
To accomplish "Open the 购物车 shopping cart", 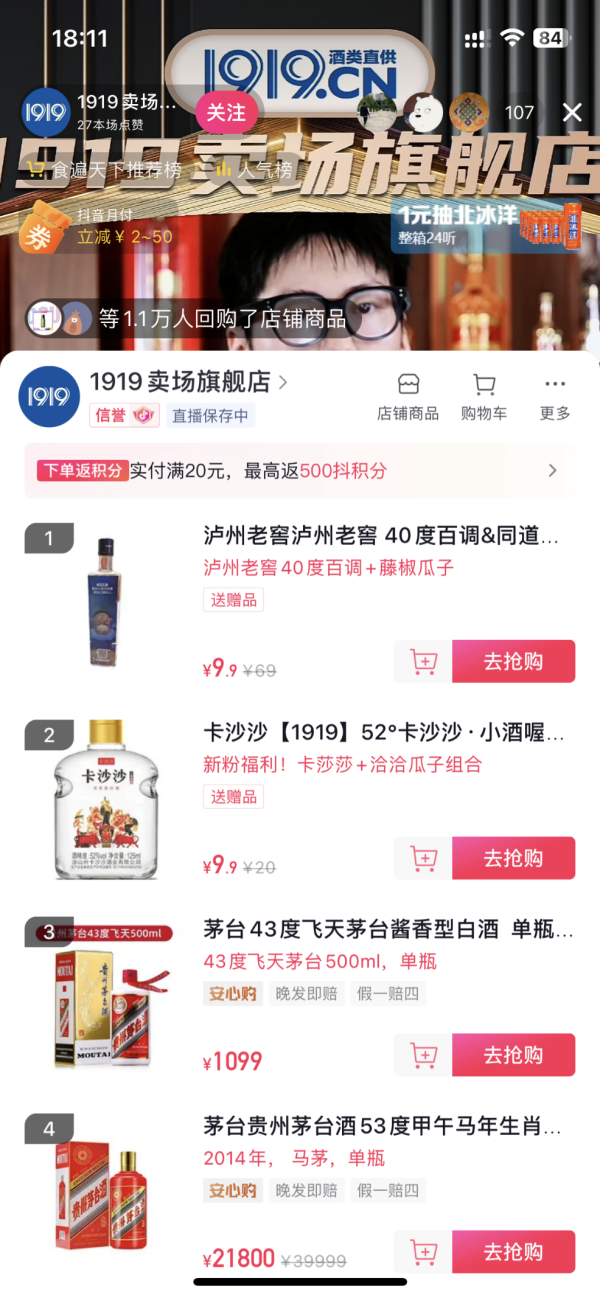I will 484,397.
